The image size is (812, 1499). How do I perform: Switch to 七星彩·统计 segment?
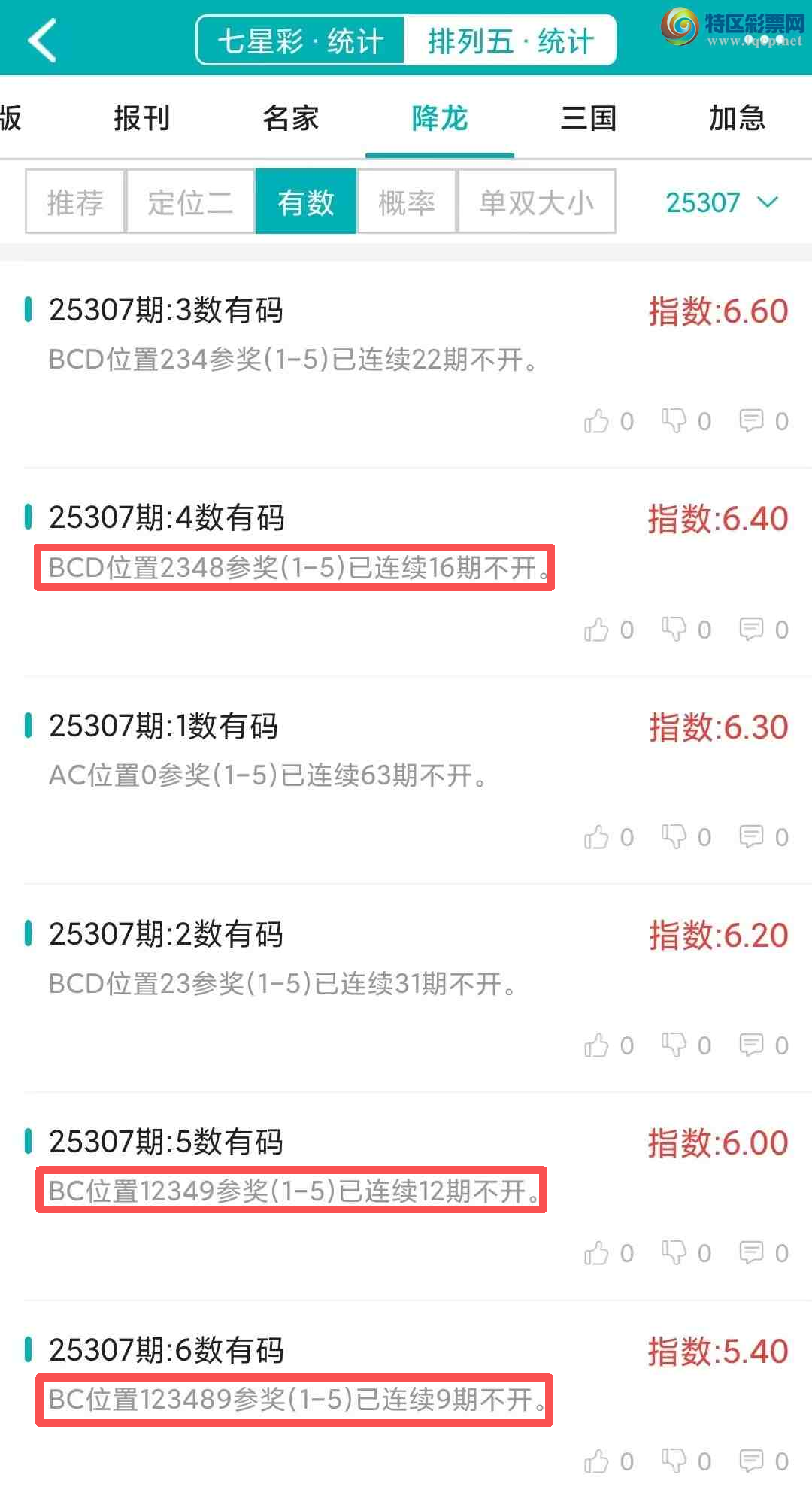[x=301, y=41]
